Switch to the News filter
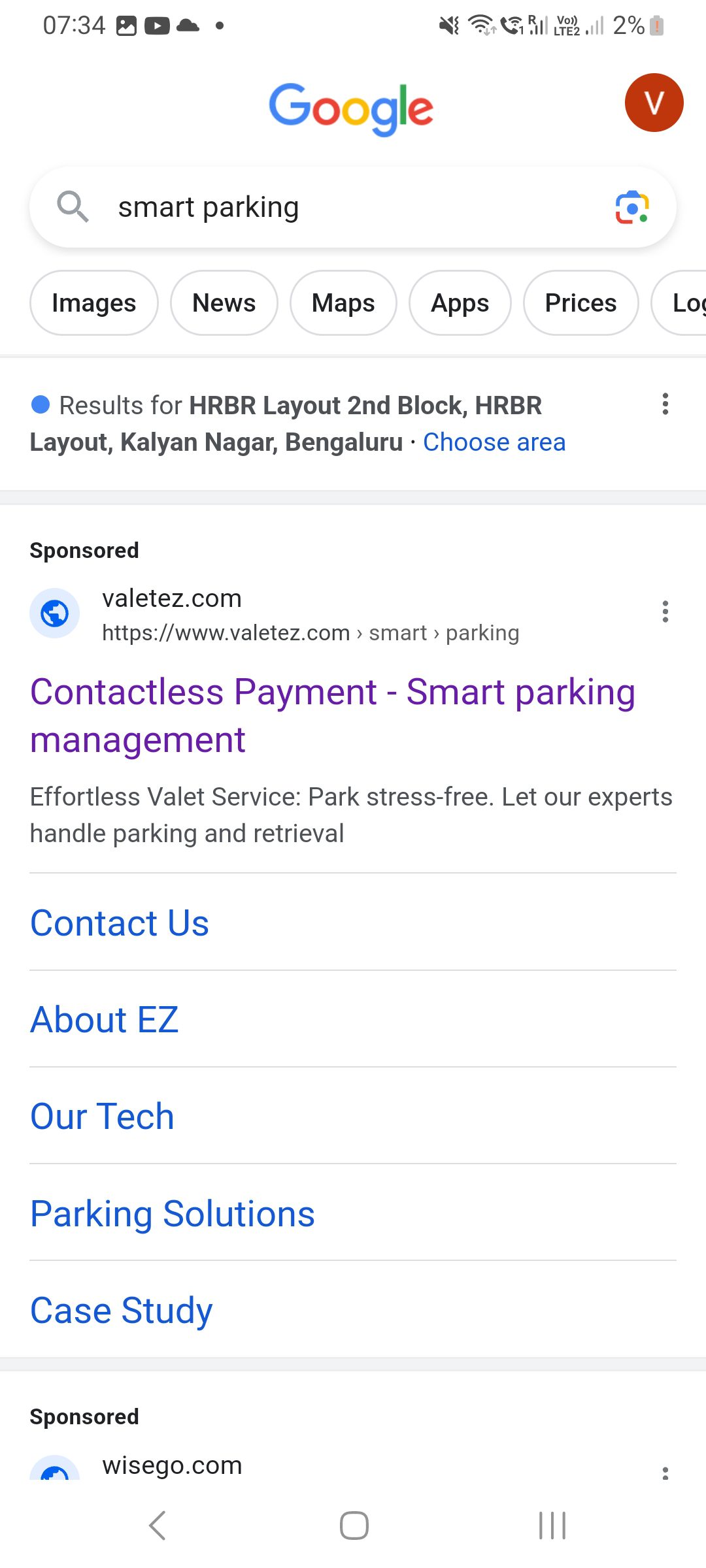 point(224,303)
